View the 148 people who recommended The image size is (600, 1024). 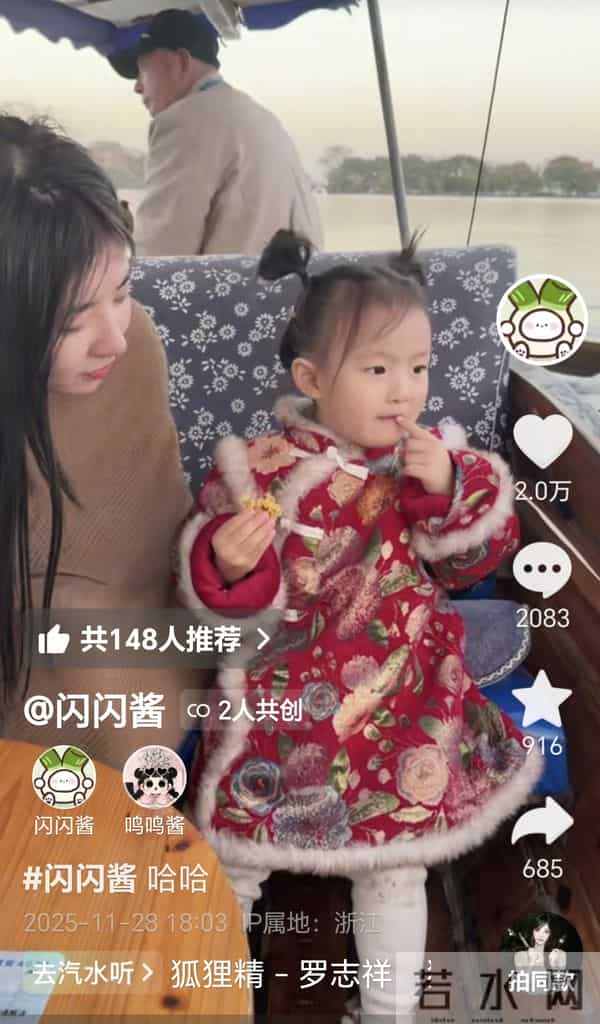(x=155, y=640)
